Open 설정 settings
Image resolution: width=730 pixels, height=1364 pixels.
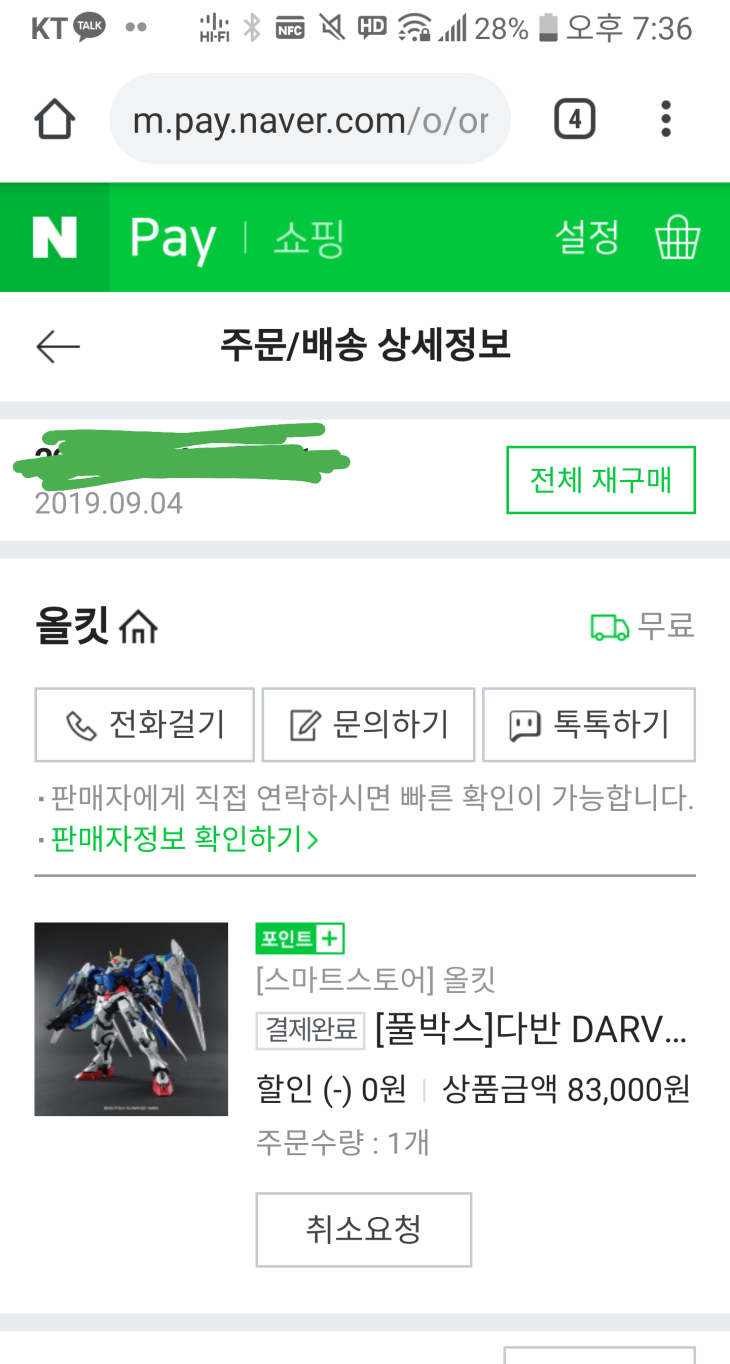tap(587, 238)
